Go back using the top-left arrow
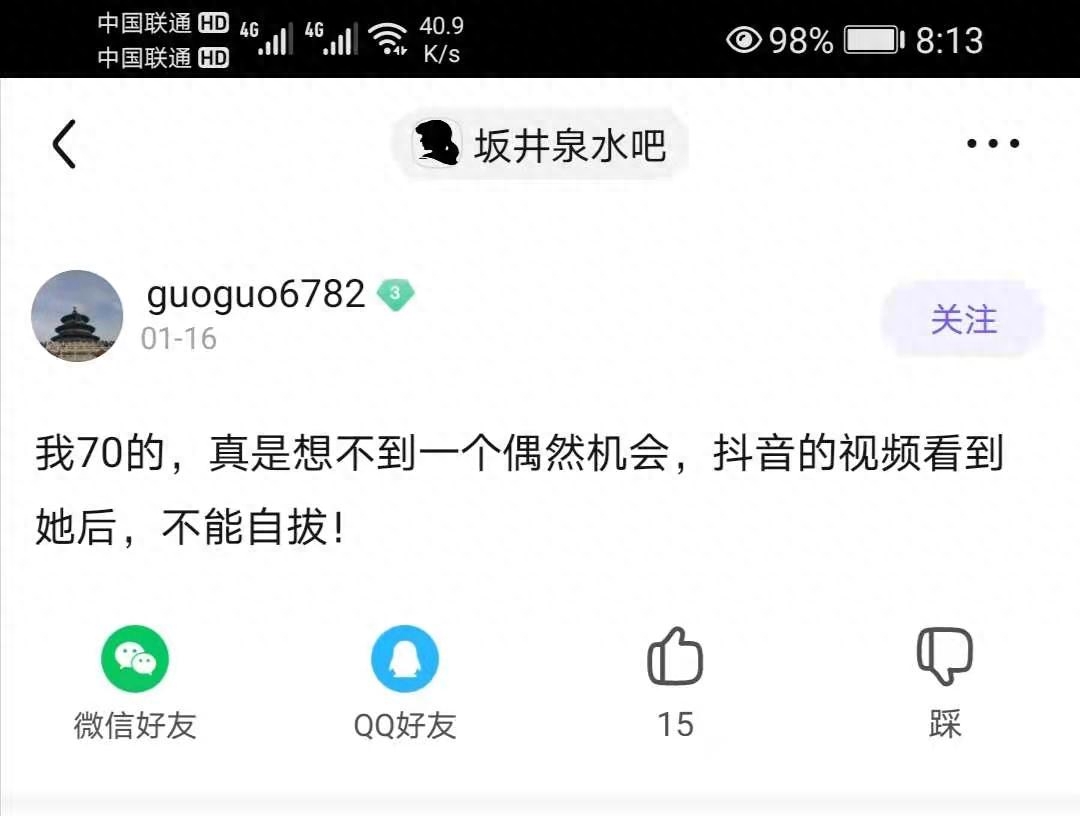This screenshot has width=1080, height=816. tap(65, 145)
